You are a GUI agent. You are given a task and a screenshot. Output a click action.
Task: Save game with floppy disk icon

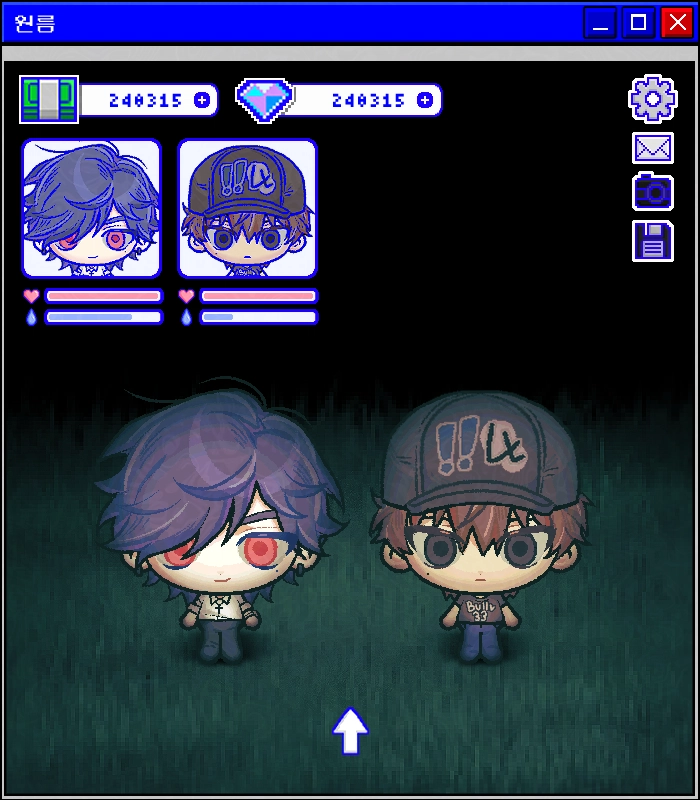(653, 241)
